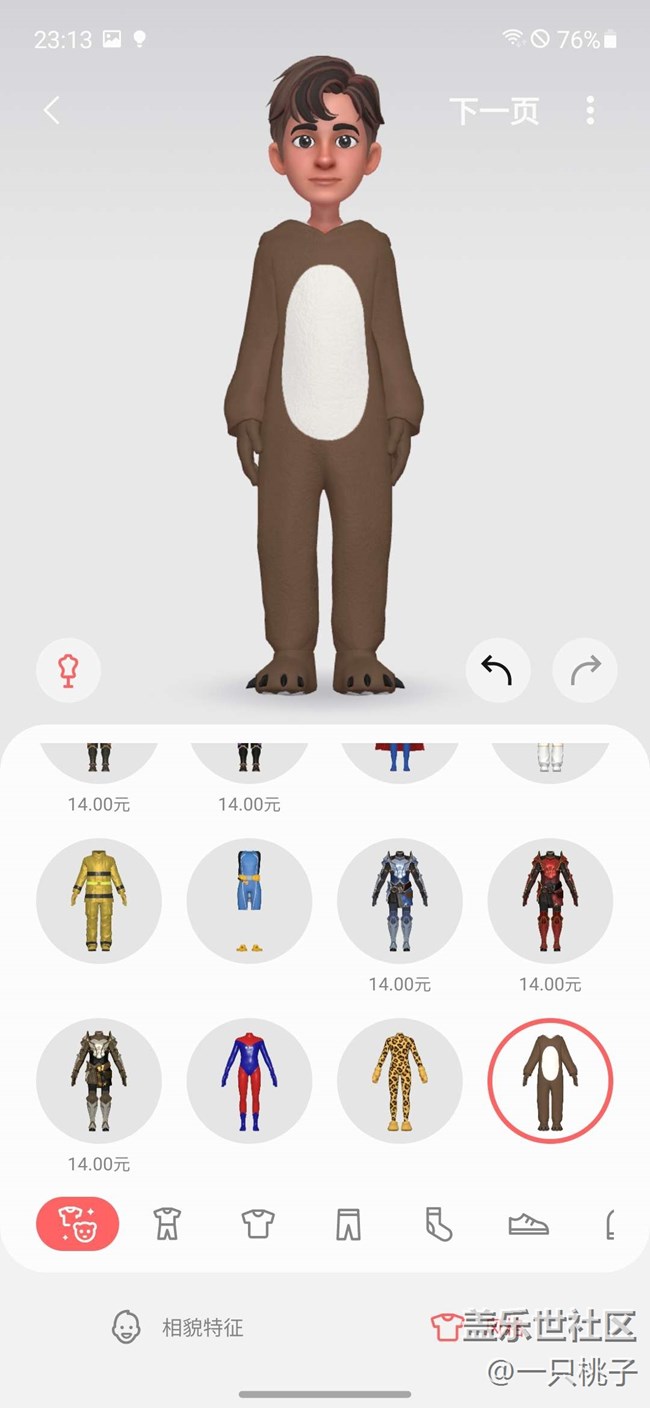The height and width of the screenshot is (1408, 650).
Task: Select the dark warrior outfit with fur
Action: pos(99,1081)
